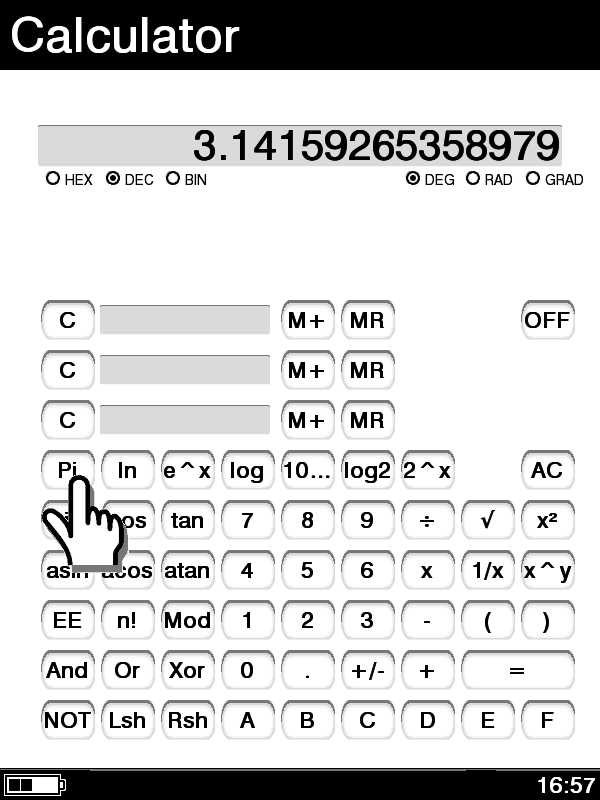Select the HEX number mode
This screenshot has width=600, height=800.
53,179
